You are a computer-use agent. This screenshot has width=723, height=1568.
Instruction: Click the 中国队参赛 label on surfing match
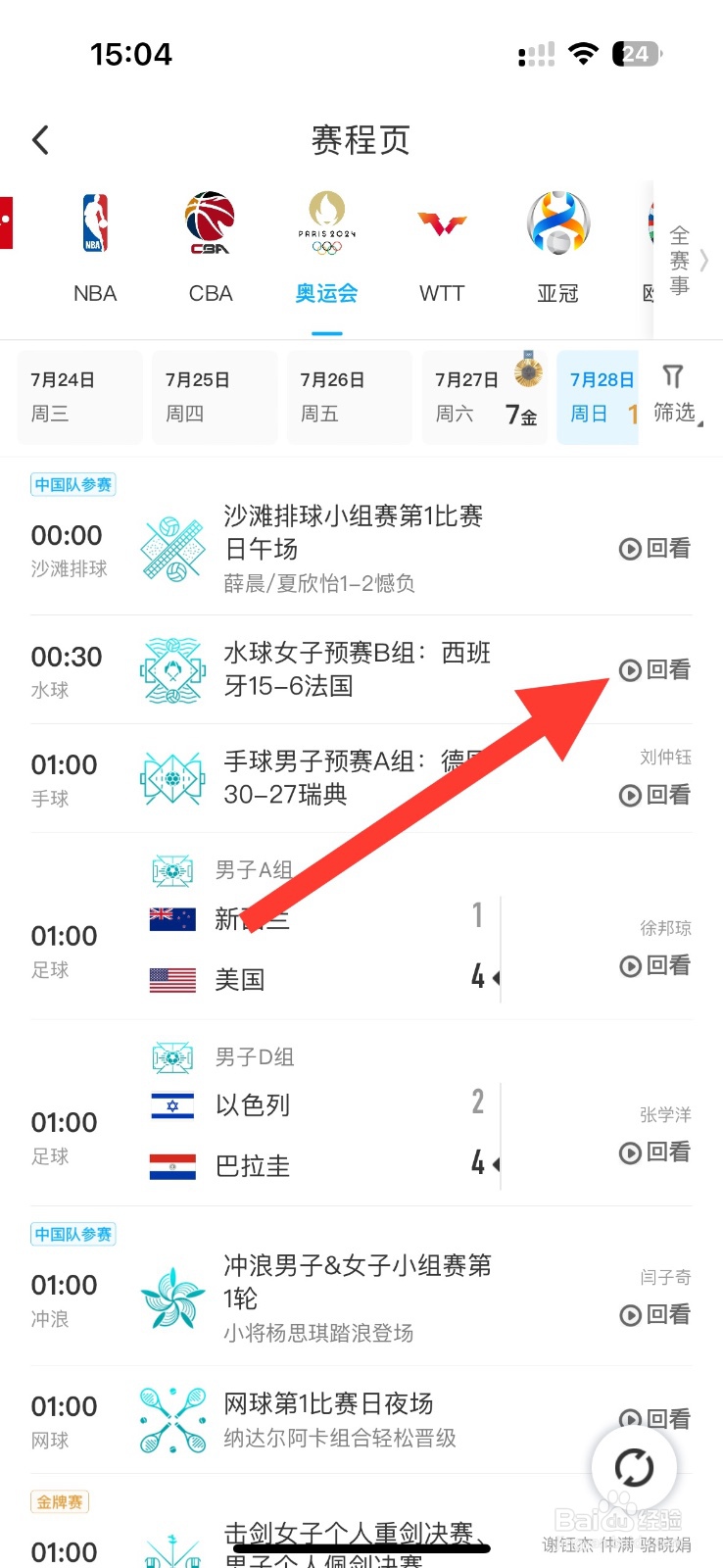72,1234
